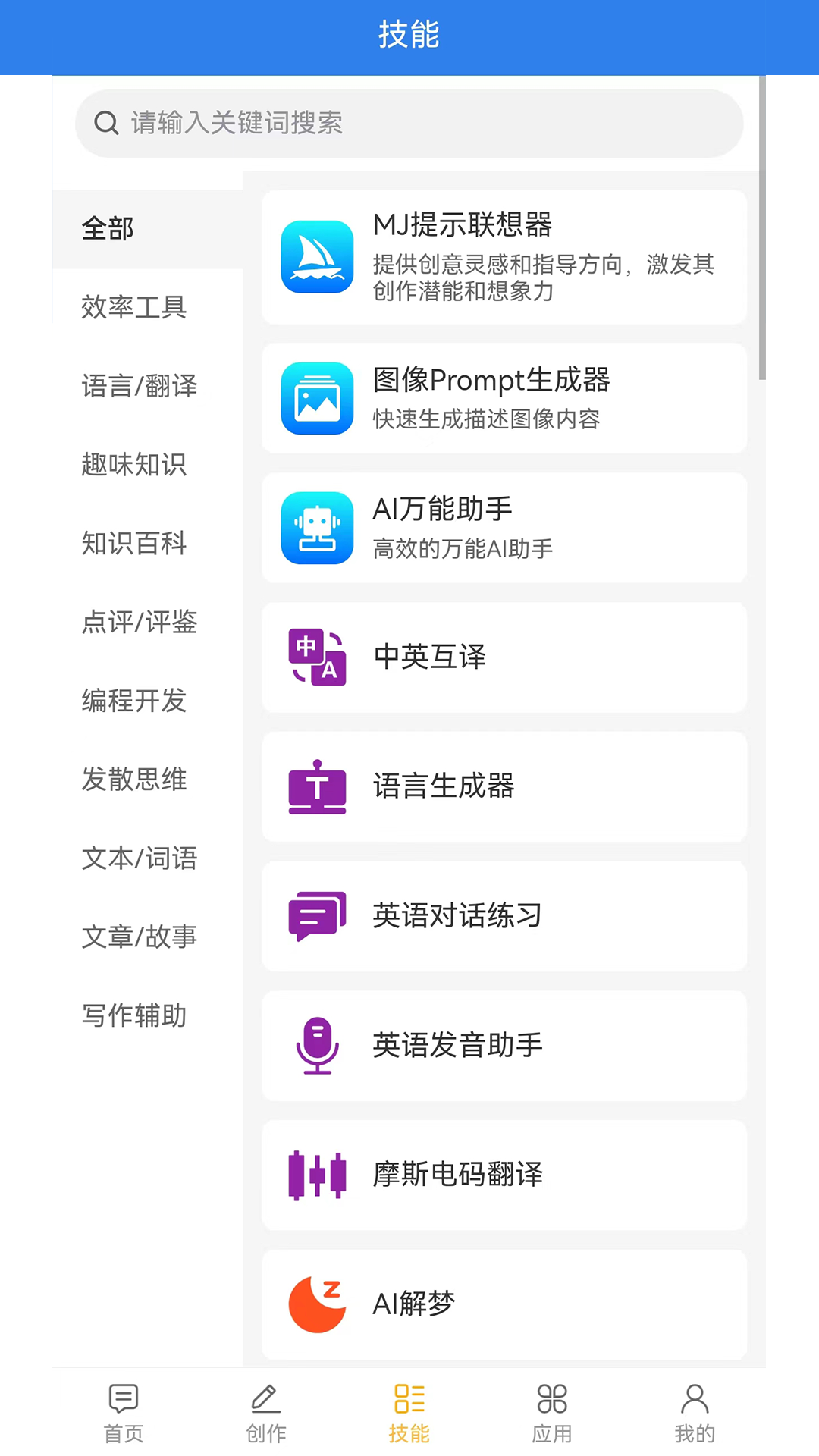Image resolution: width=819 pixels, height=1456 pixels.
Task: Start the 英语对话练习 skill
Action: tap(504, 916)
